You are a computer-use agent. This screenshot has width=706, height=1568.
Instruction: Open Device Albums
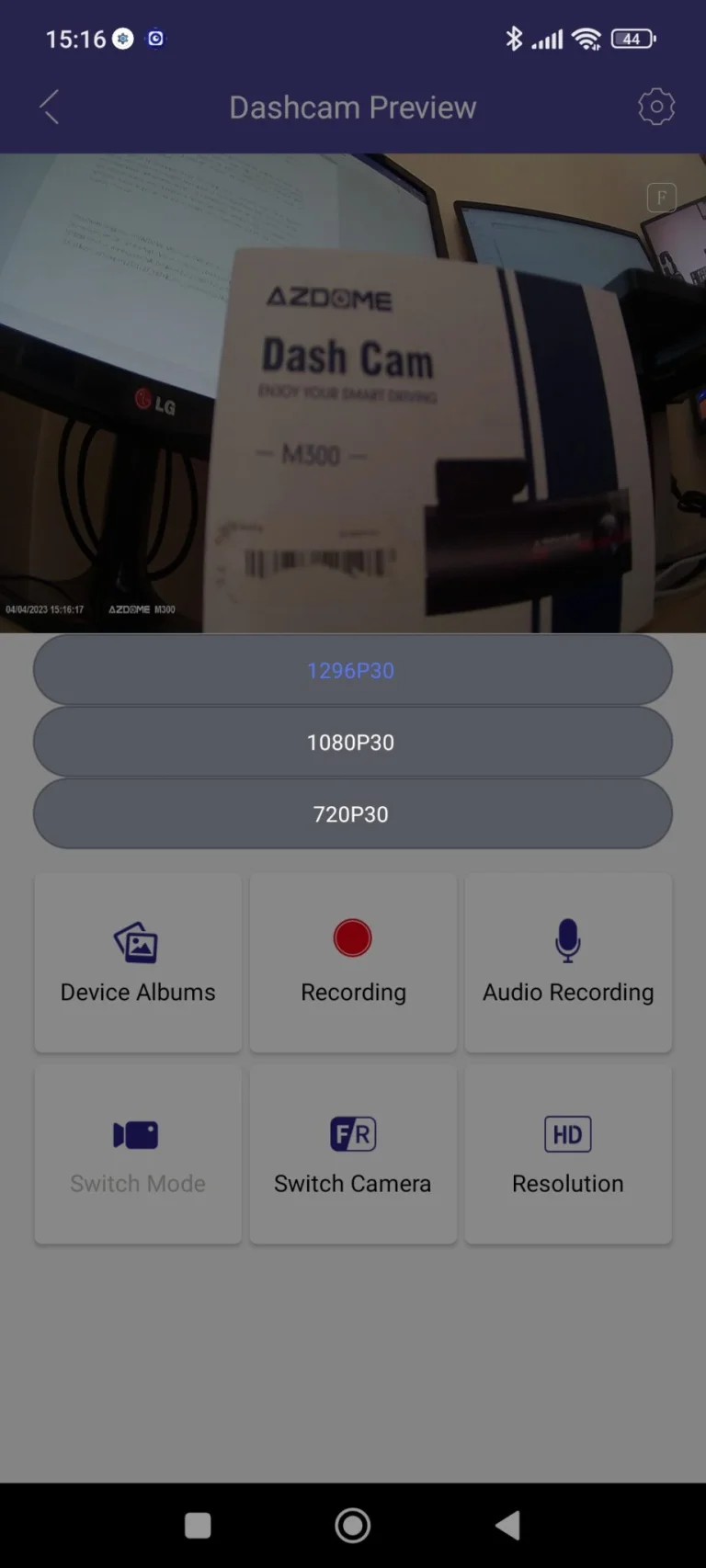click(x=138, y=962)
